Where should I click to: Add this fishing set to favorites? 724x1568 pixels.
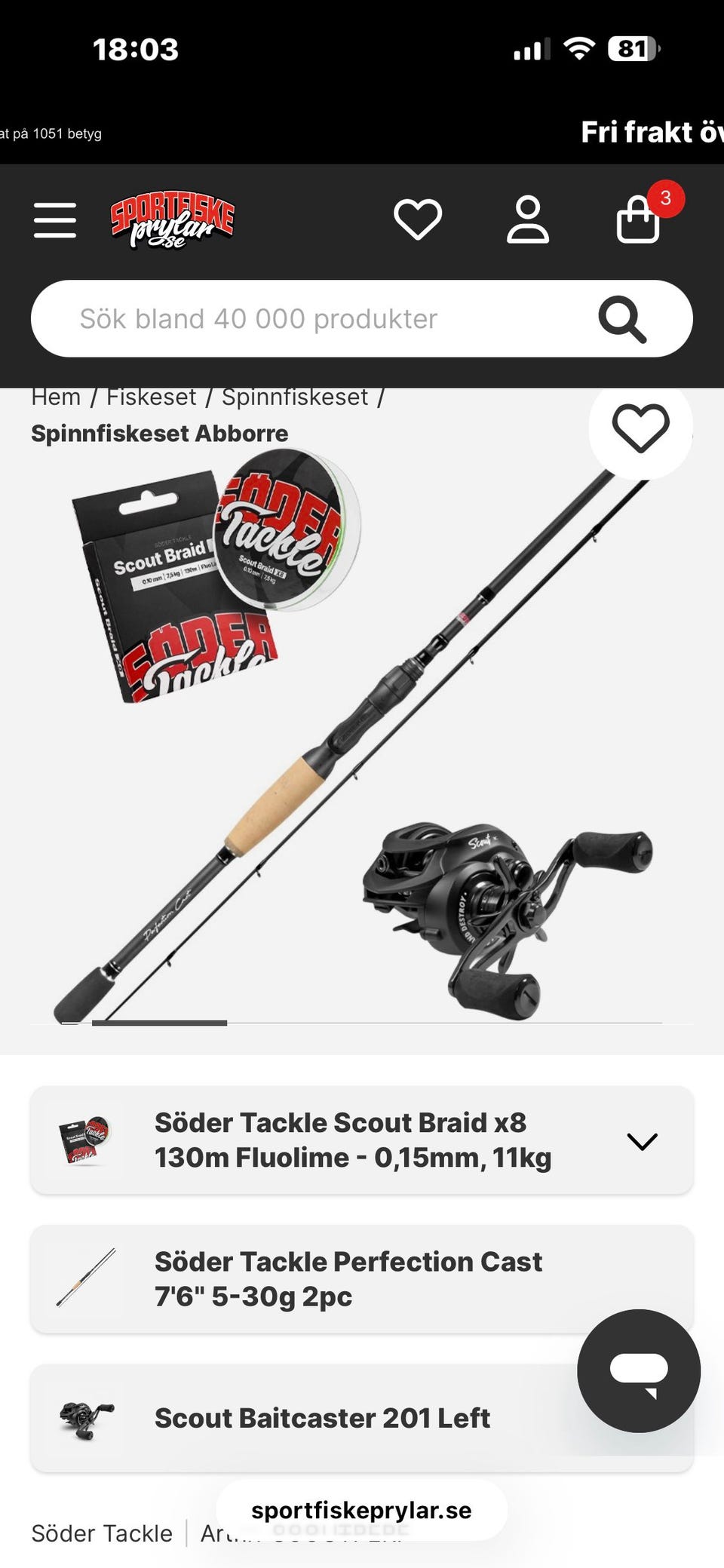pos(641,428)
